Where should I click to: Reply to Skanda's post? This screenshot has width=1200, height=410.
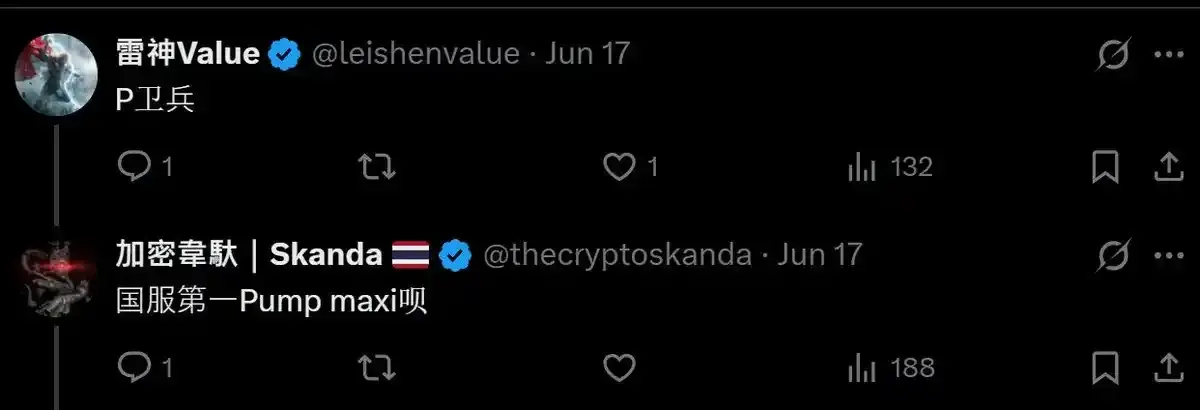pyautogui.click(x=133, y=368)
